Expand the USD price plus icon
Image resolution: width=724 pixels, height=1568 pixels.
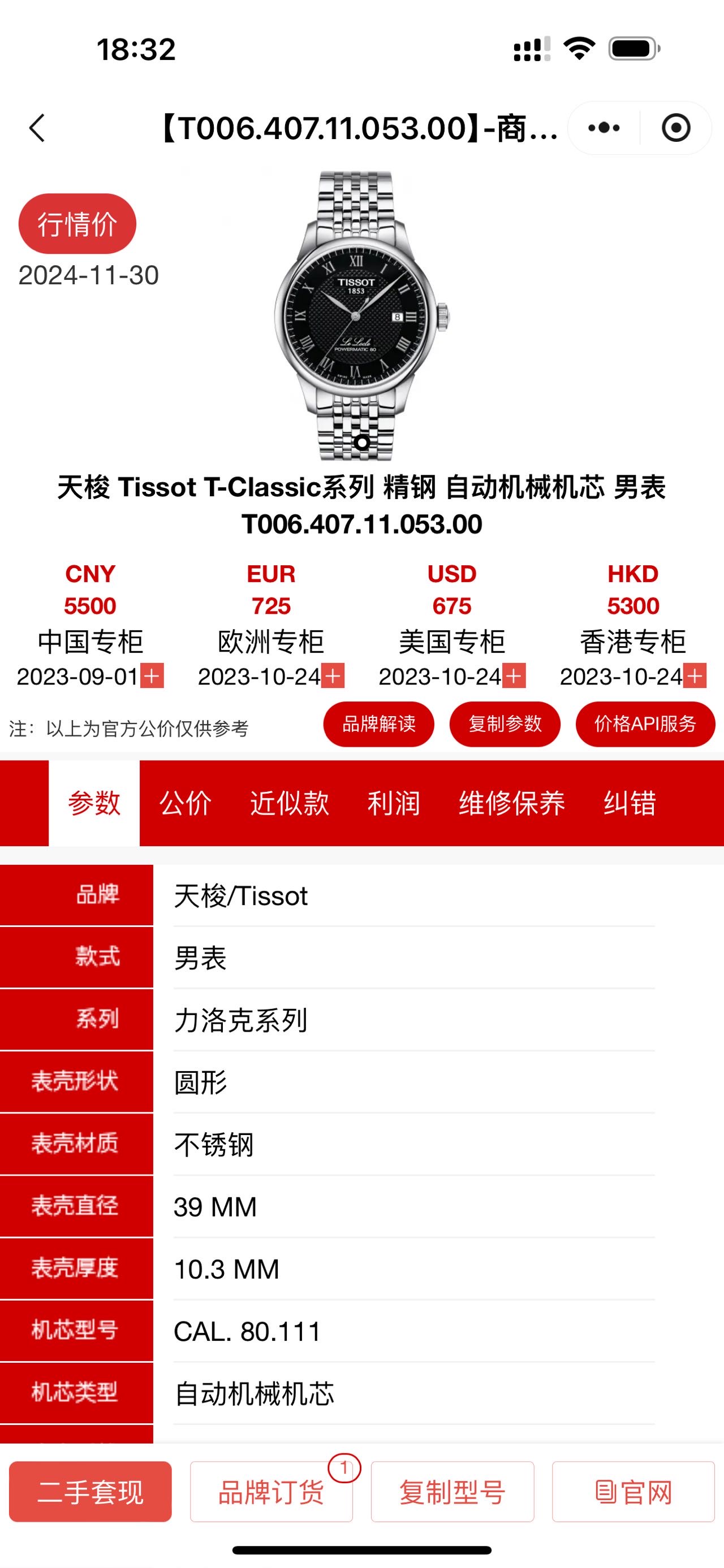pyautogui.click(x=514, y=676)
